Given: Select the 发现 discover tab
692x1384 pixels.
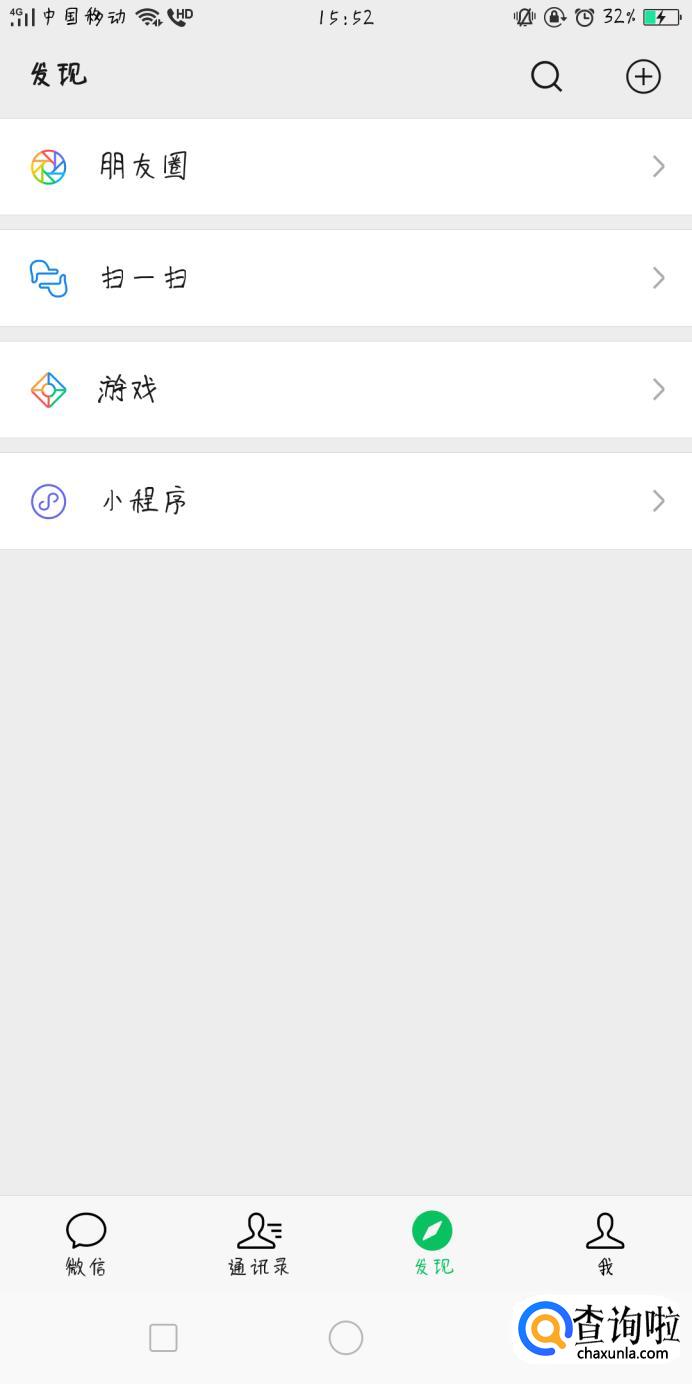Looking at the screenshot, I should pos(432,1243).
